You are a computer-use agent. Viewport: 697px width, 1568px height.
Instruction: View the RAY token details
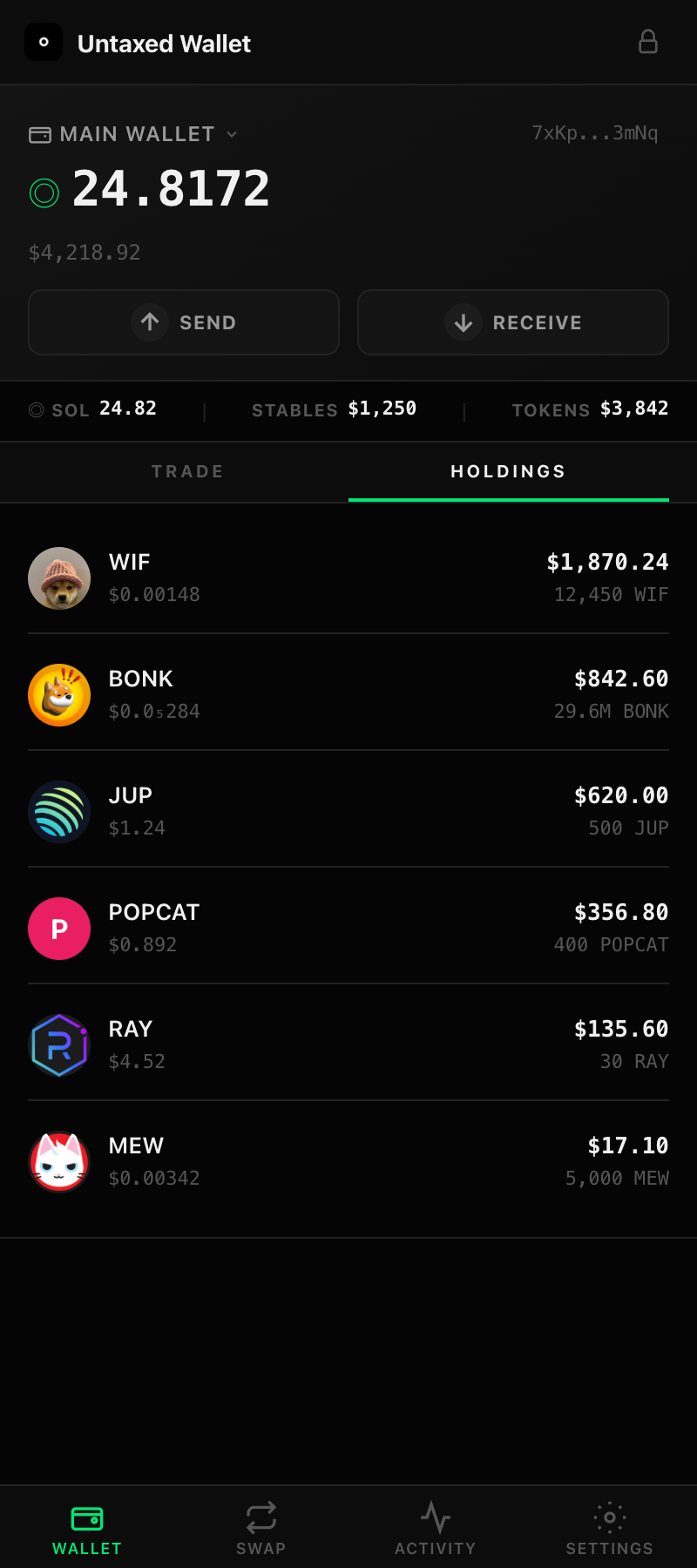click(348, 1045)
